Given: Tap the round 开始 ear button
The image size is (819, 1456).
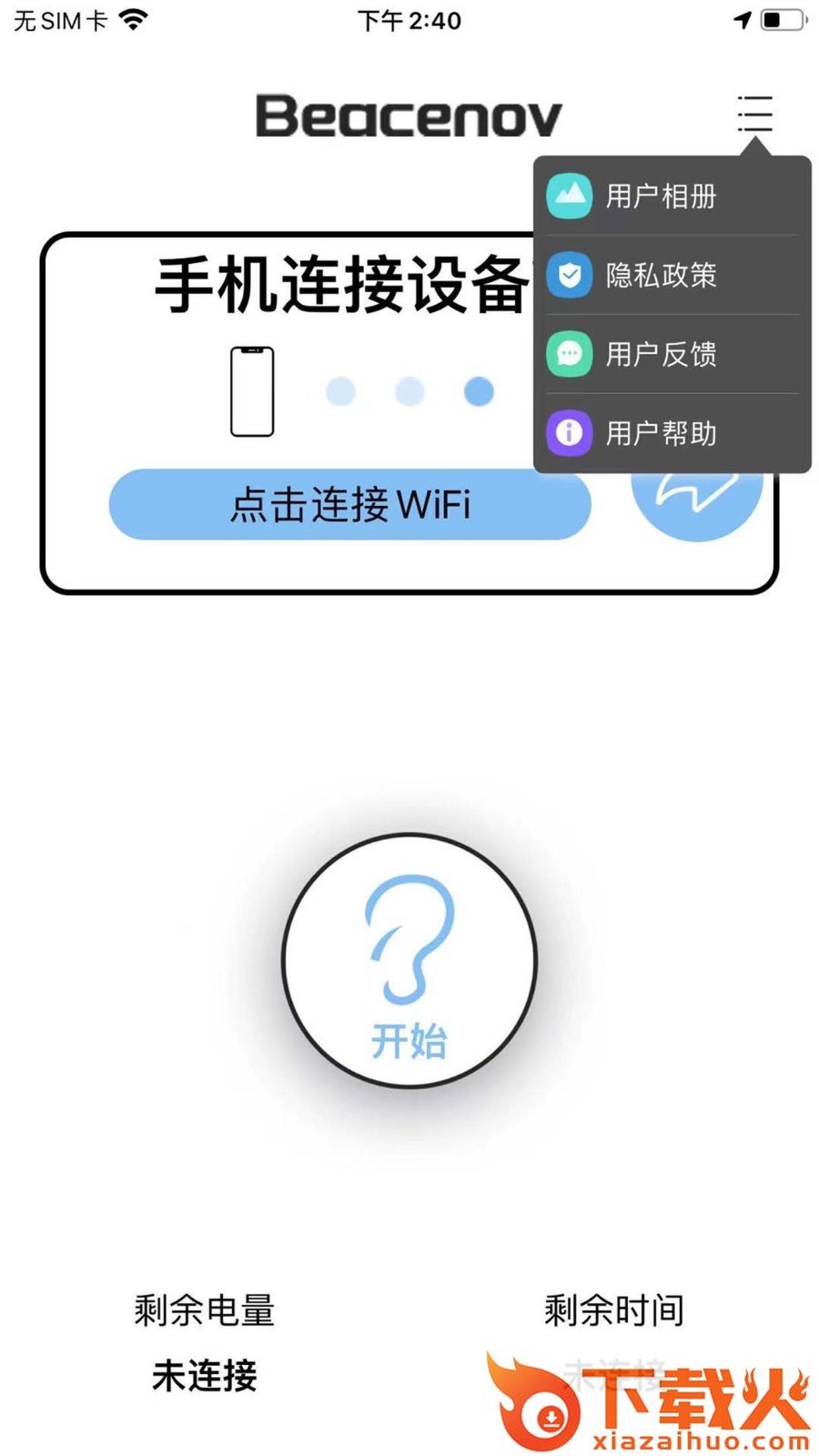Looking at the screenshot, I should [409, 960].
